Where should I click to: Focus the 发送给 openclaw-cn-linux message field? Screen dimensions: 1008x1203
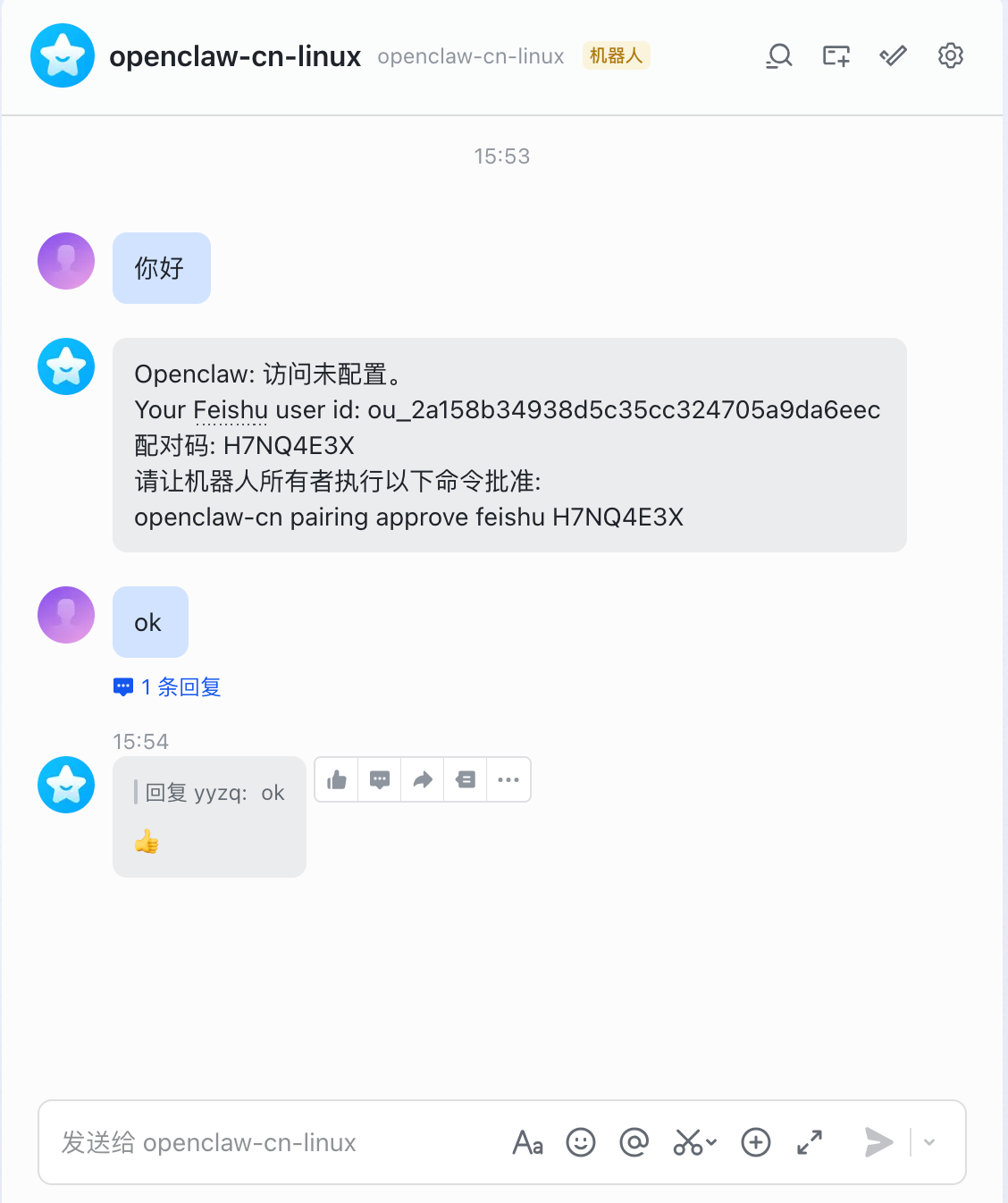(x=268, y=1142)
